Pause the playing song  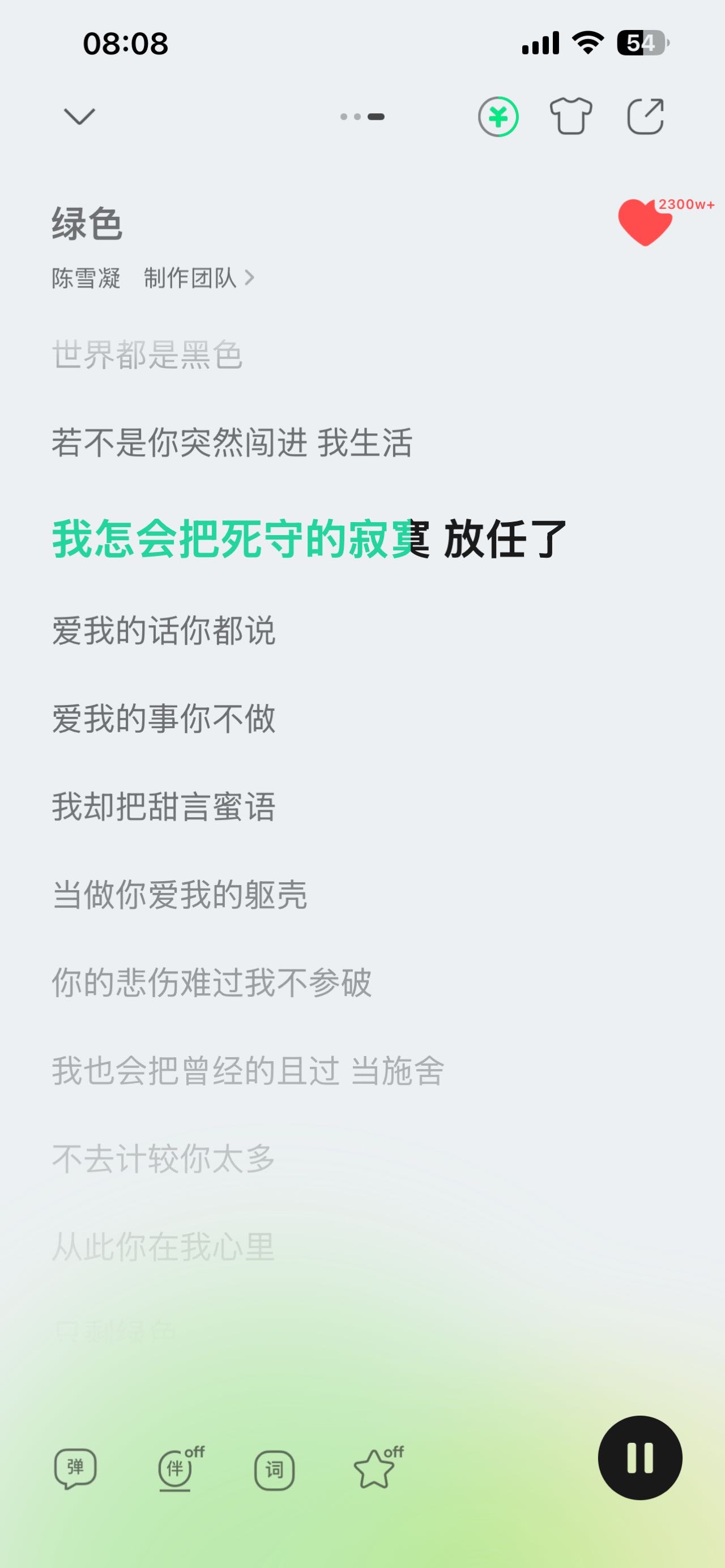[640, 1458]
